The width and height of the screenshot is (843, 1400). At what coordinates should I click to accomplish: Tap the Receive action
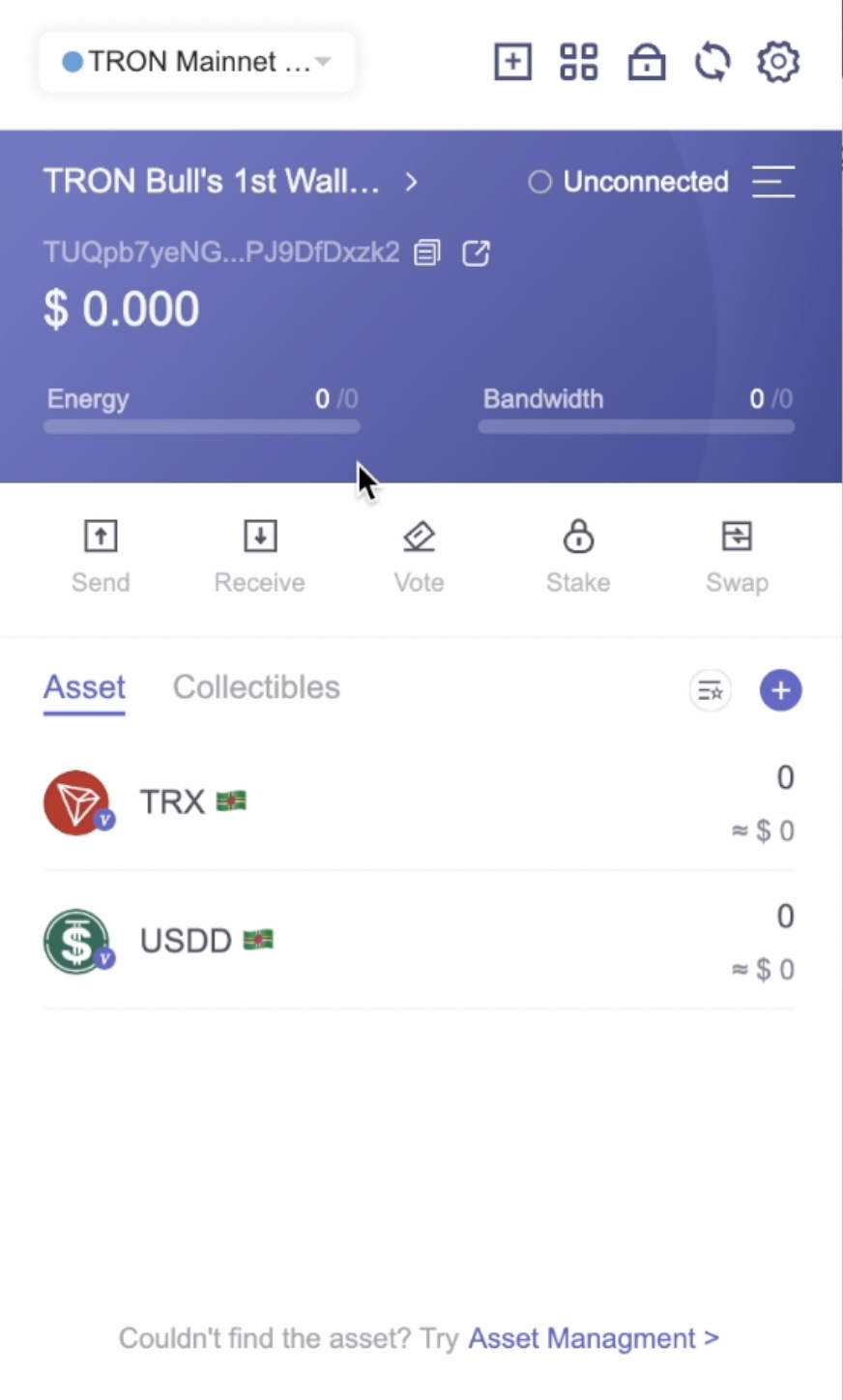click(x=259, y=556)
